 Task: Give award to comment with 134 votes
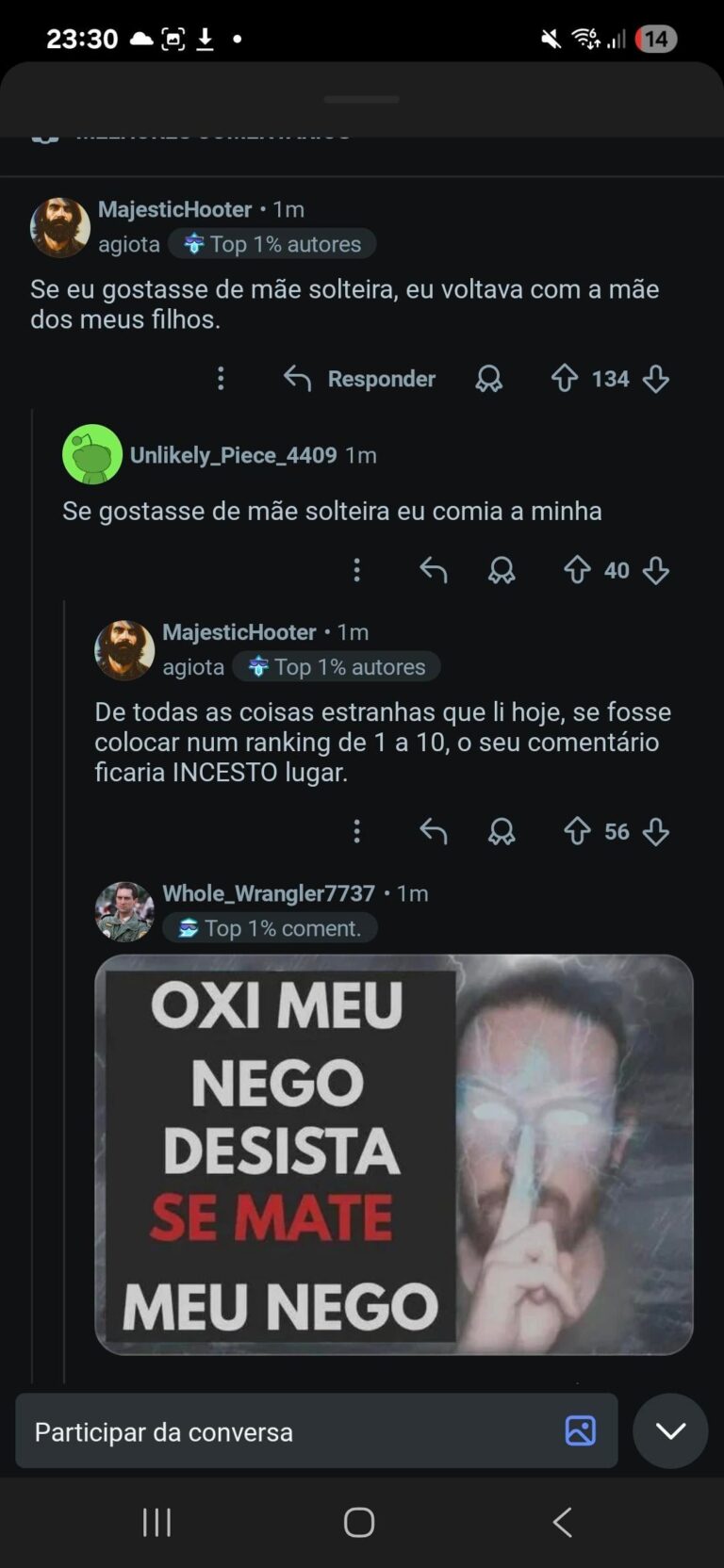pos(488,379)
